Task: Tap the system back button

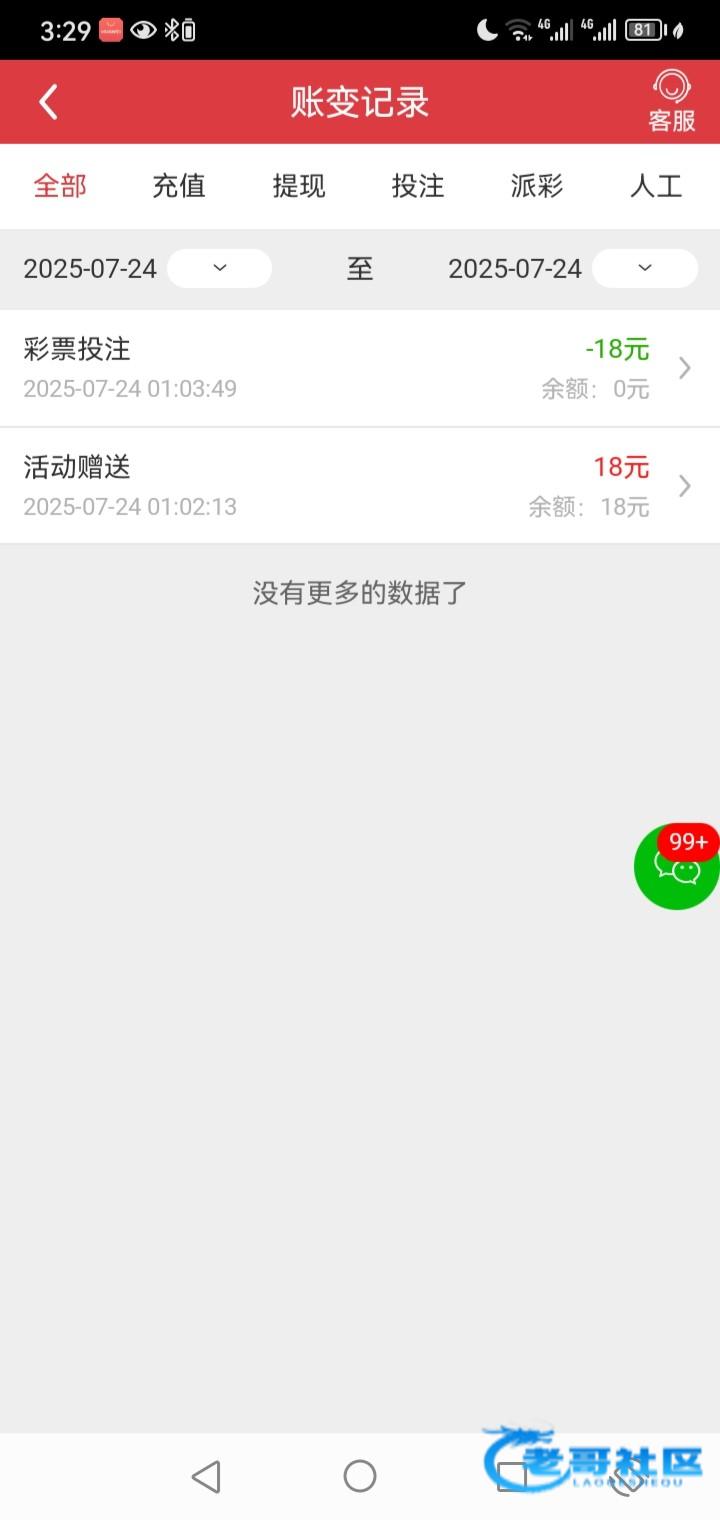Action: pos(206,1476)
